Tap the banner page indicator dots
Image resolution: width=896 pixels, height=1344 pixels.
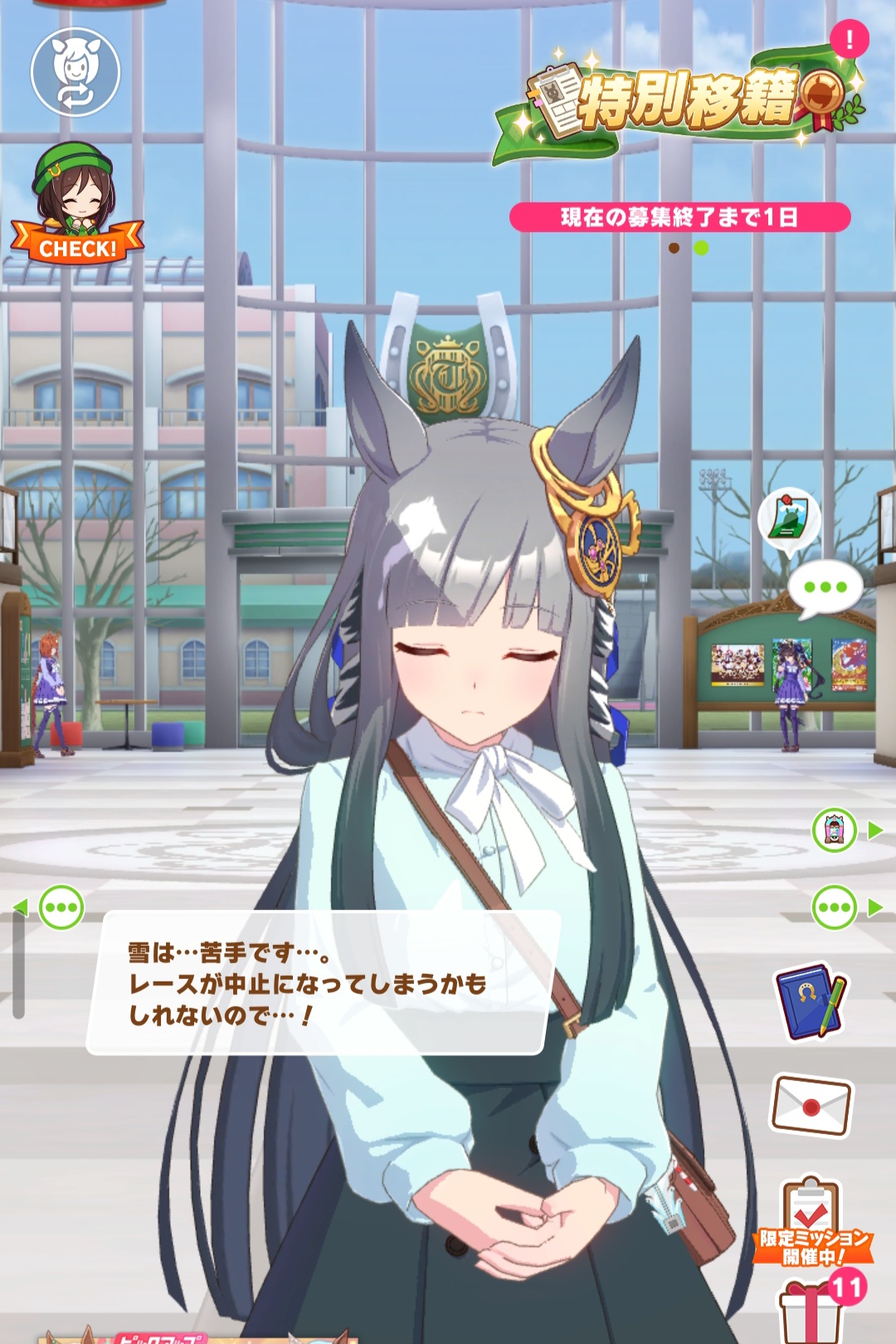point(688,248)
